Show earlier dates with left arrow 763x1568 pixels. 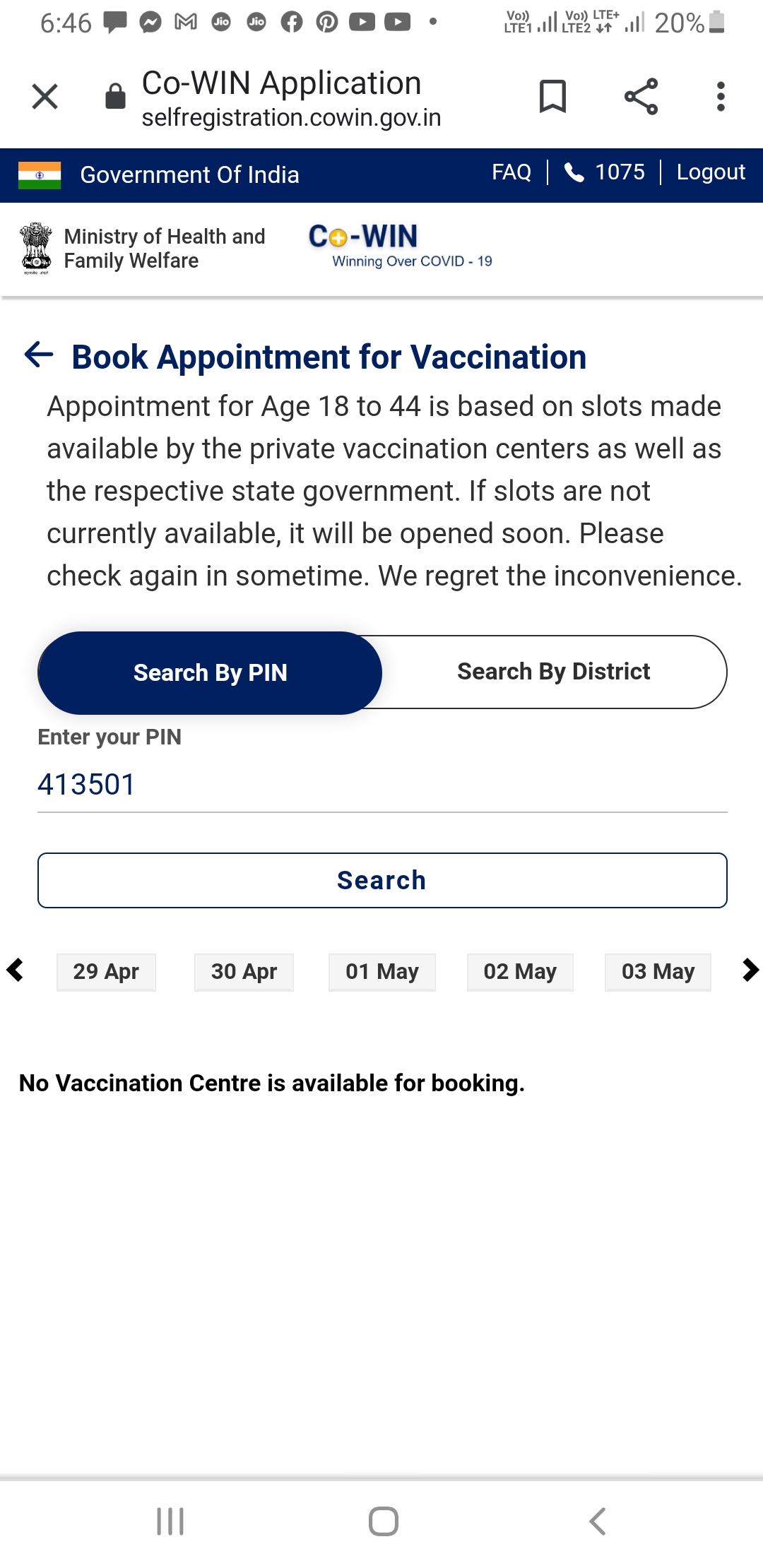[x=16, y=970]
